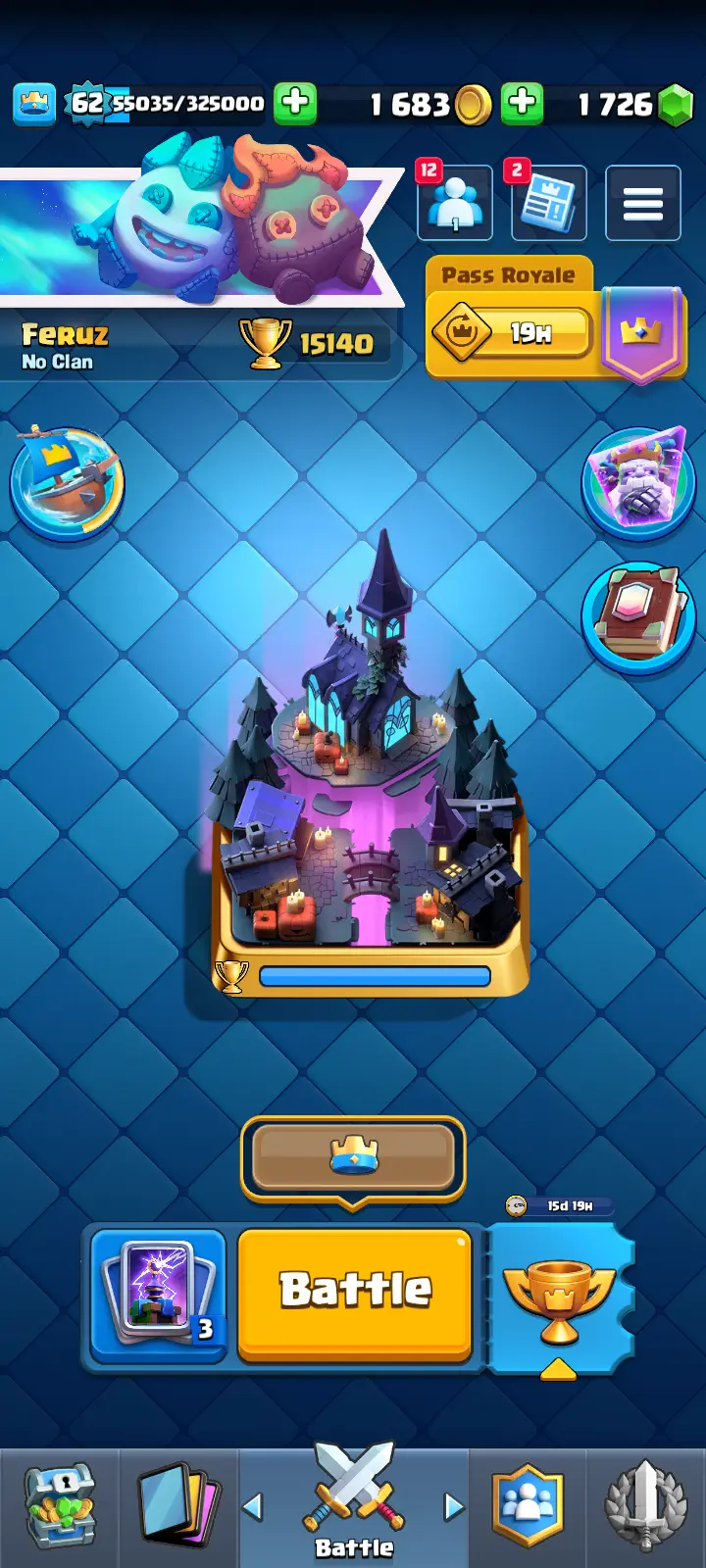
Task: Open the events sword and wreath tab
Action: pos(644,1506)
